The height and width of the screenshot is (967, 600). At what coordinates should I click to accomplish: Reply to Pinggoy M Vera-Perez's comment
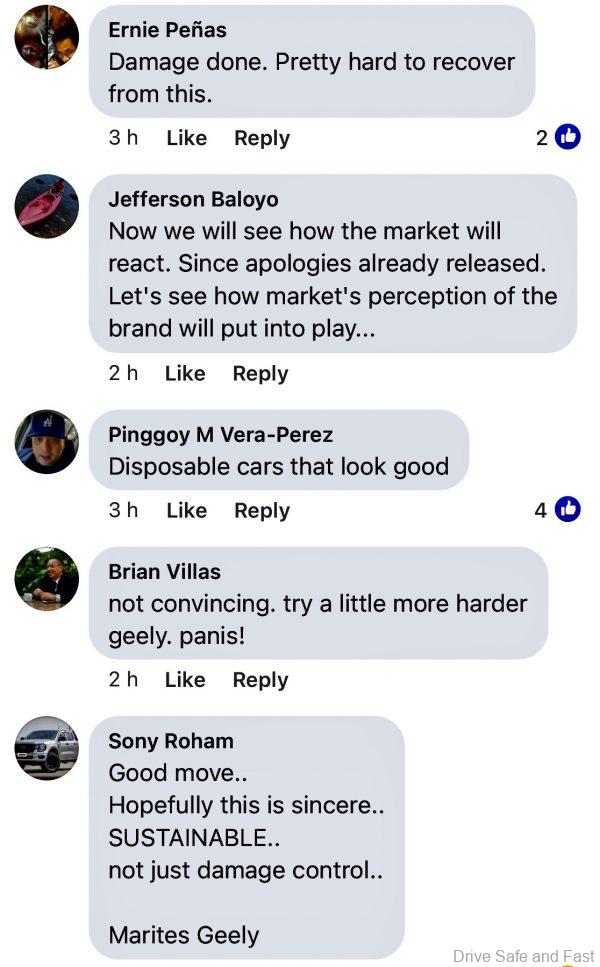tap(262, 510)
